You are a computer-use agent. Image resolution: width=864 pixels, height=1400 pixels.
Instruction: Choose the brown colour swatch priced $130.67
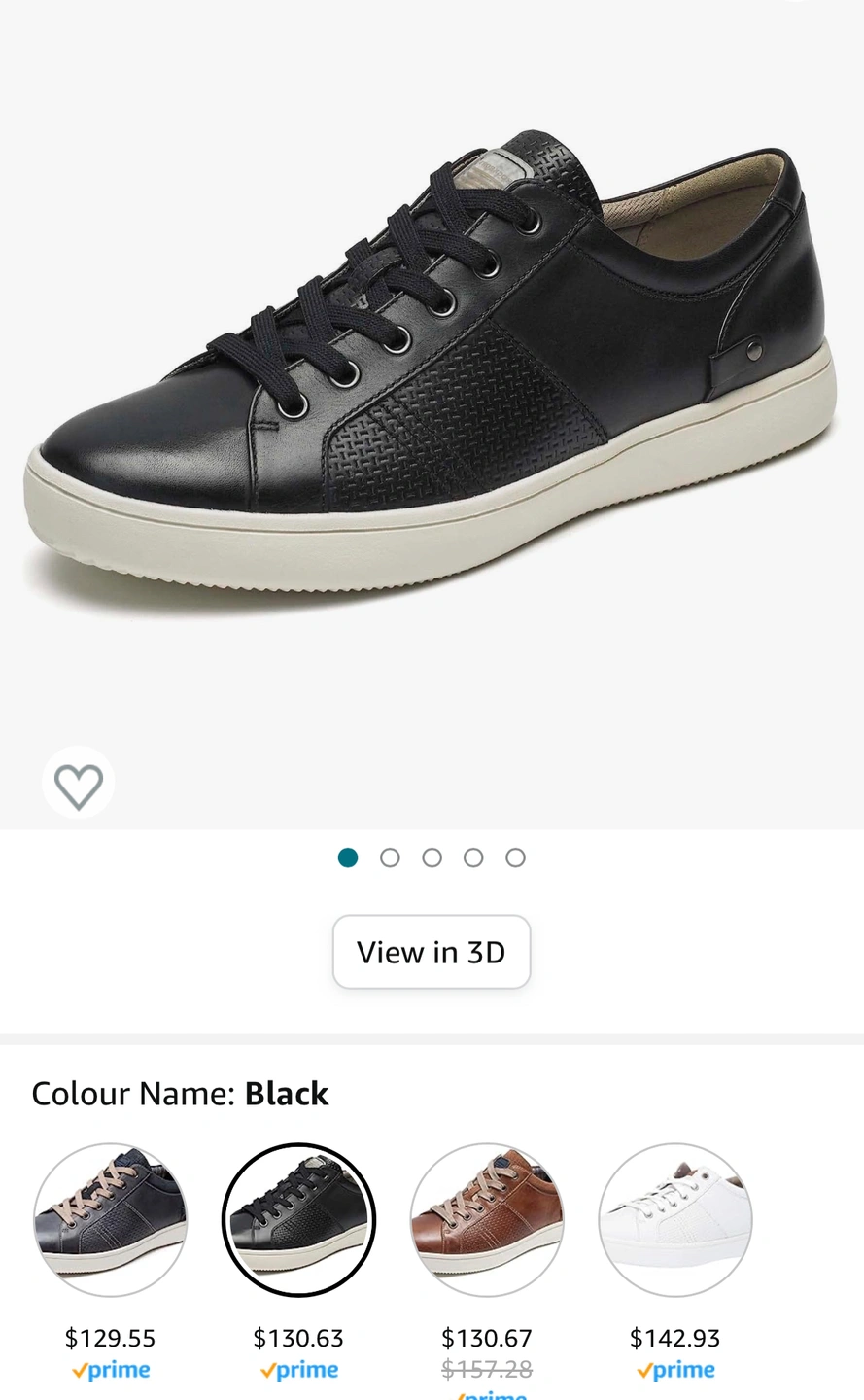click(x=487, y=1219)
